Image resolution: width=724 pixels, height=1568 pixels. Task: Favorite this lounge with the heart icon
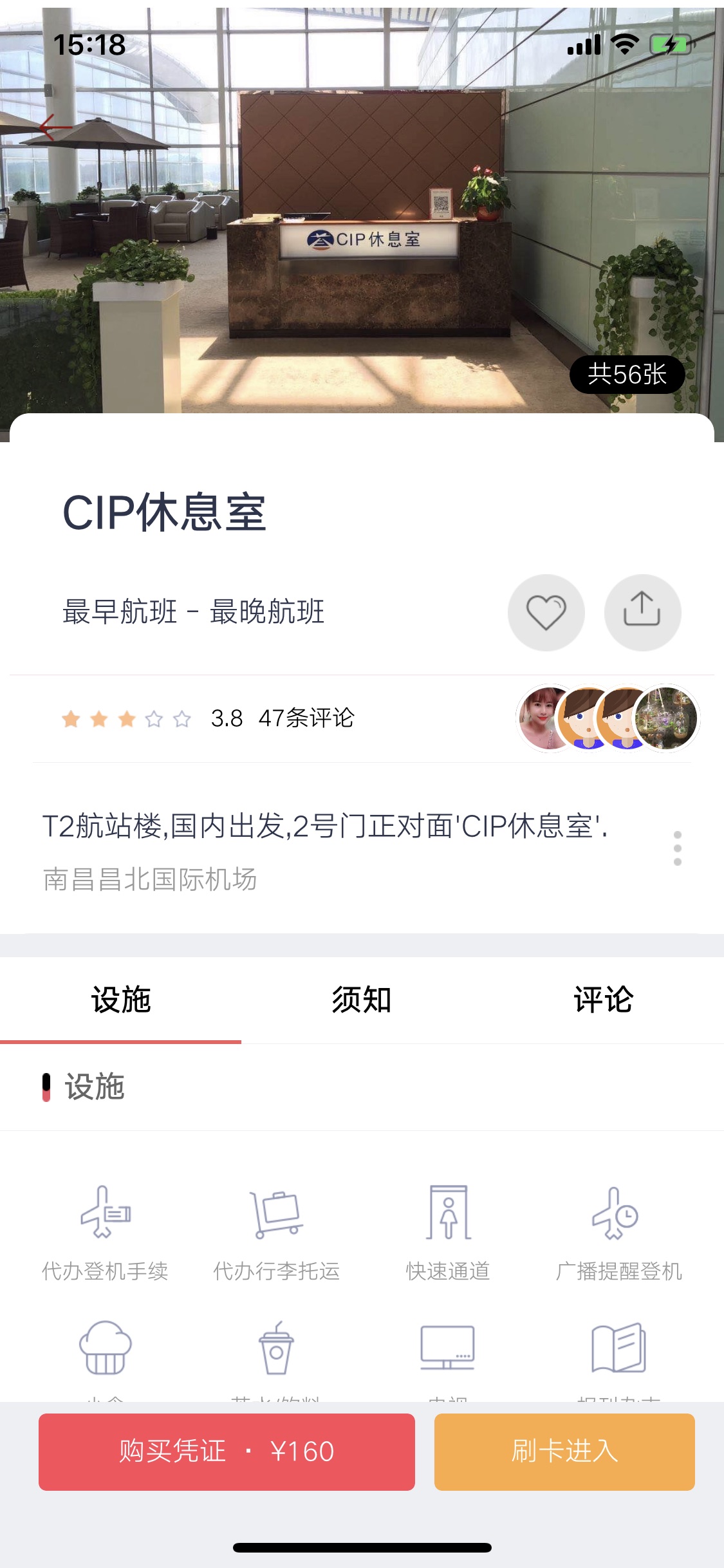point(546,612)
